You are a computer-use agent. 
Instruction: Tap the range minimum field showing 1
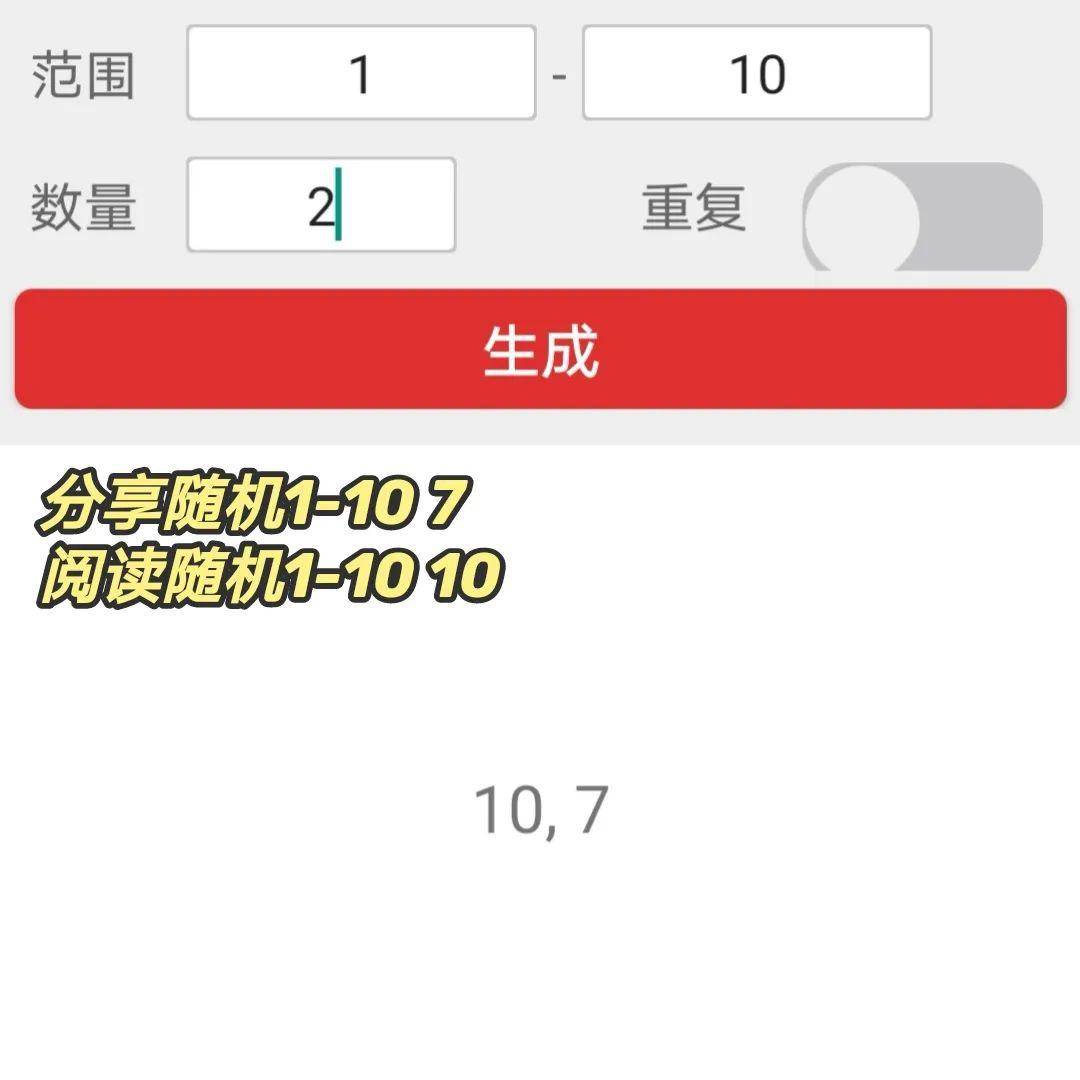click(361, 74)
